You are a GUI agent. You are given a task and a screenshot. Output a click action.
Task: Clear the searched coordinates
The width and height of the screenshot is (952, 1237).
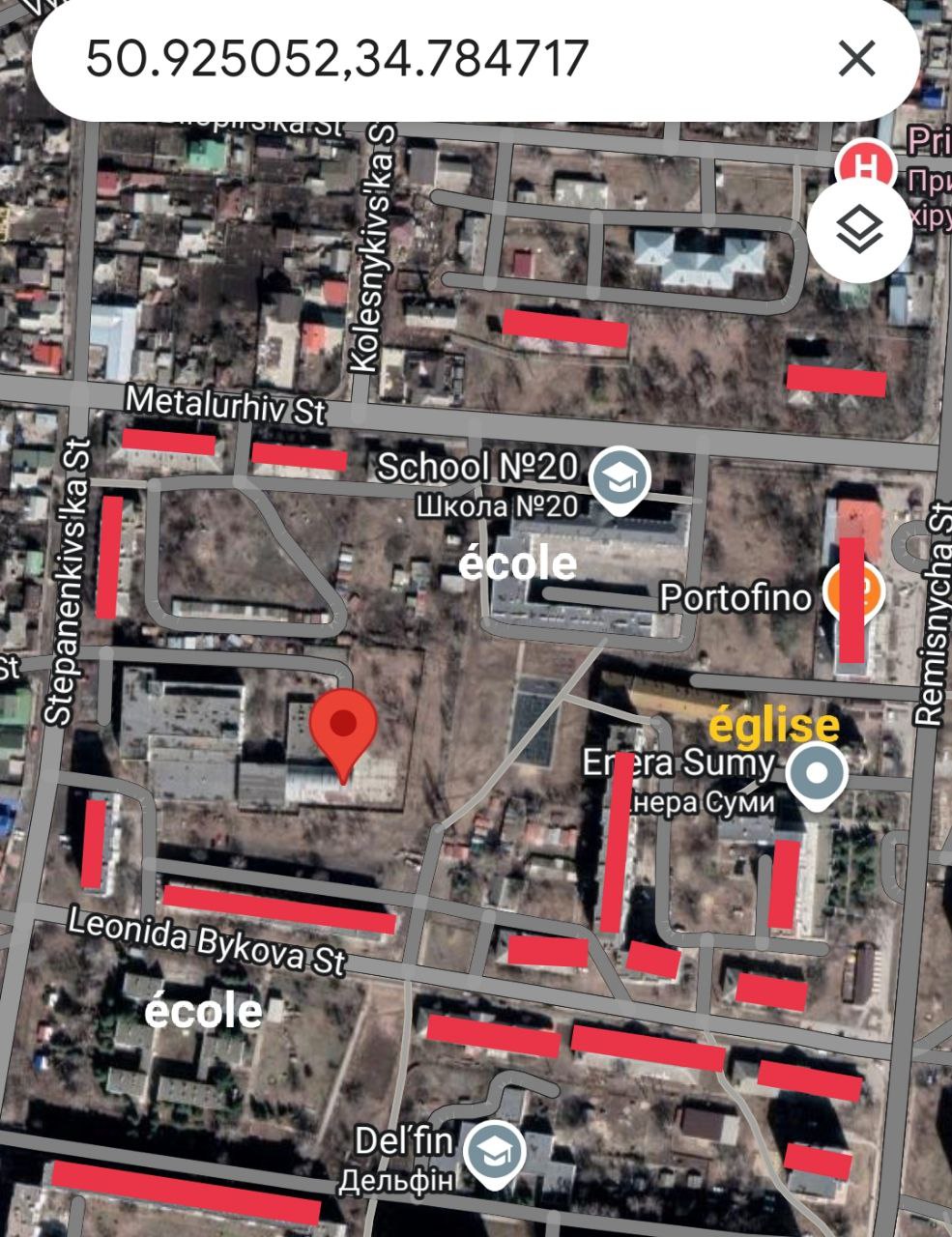[856, 58]
